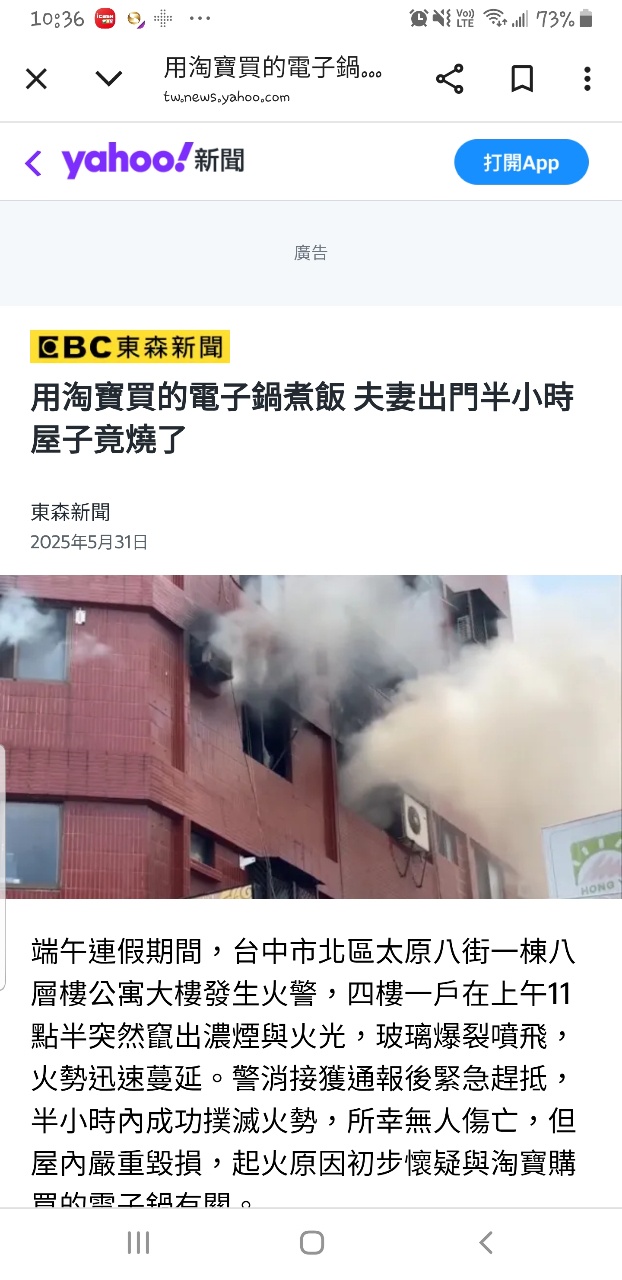This screenshot has width=622, height=1280.
Task: Go back with the purple Yahoo arrow
Action: point(34,163)
